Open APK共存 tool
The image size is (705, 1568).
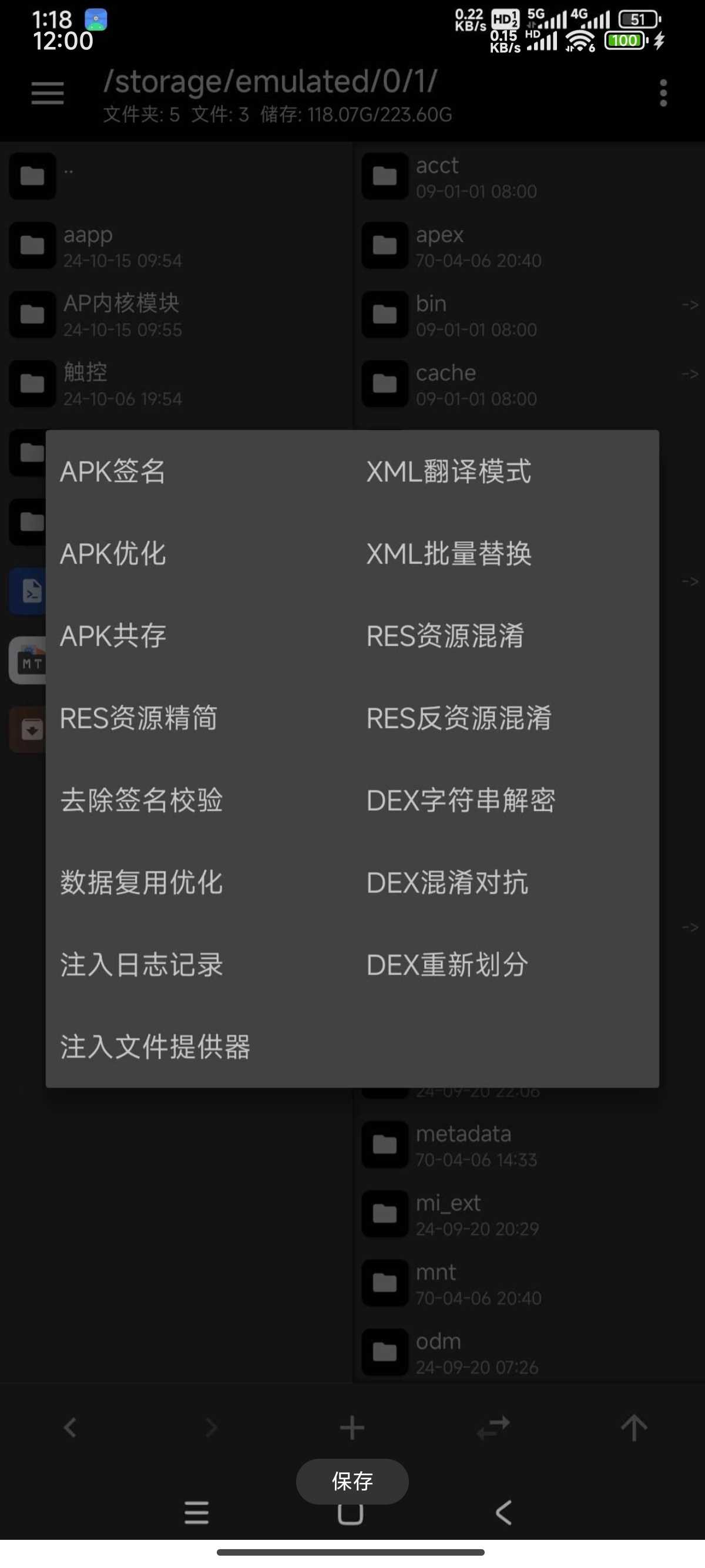pos(113,635)
